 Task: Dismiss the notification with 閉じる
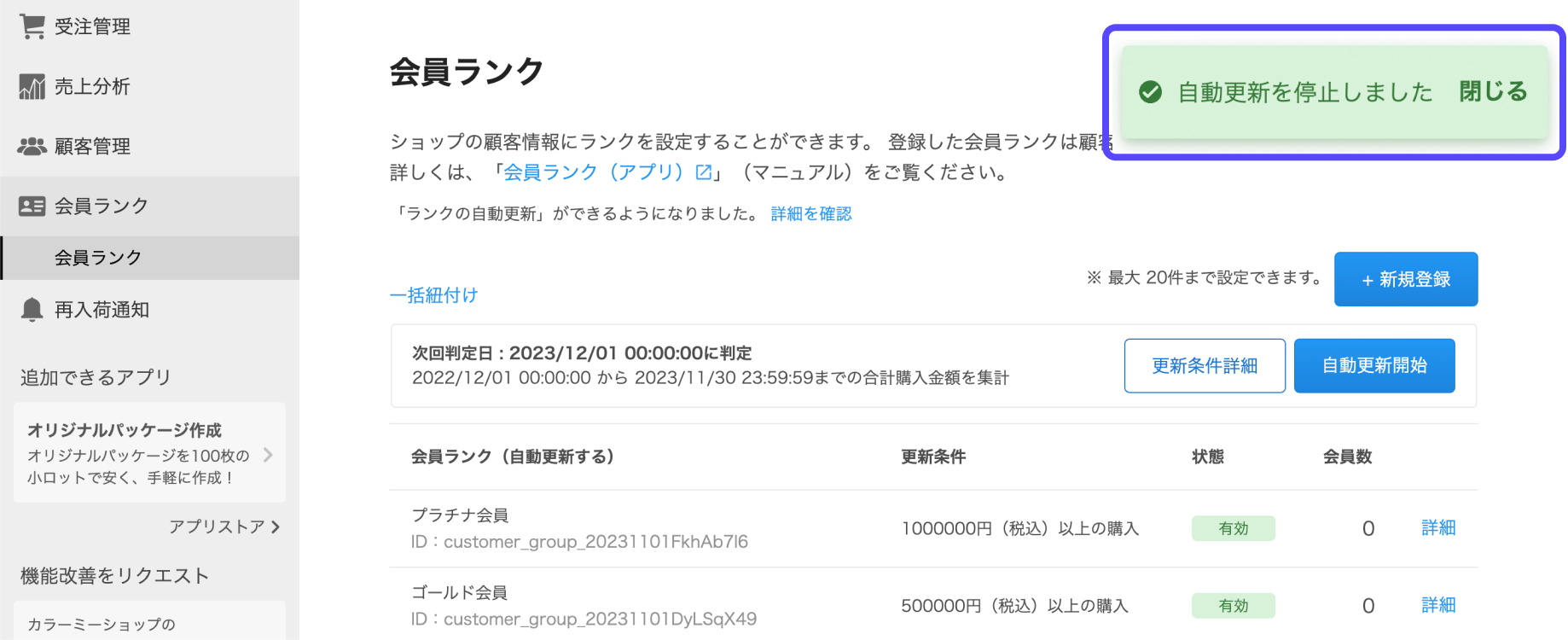[x=1492, y=91]
